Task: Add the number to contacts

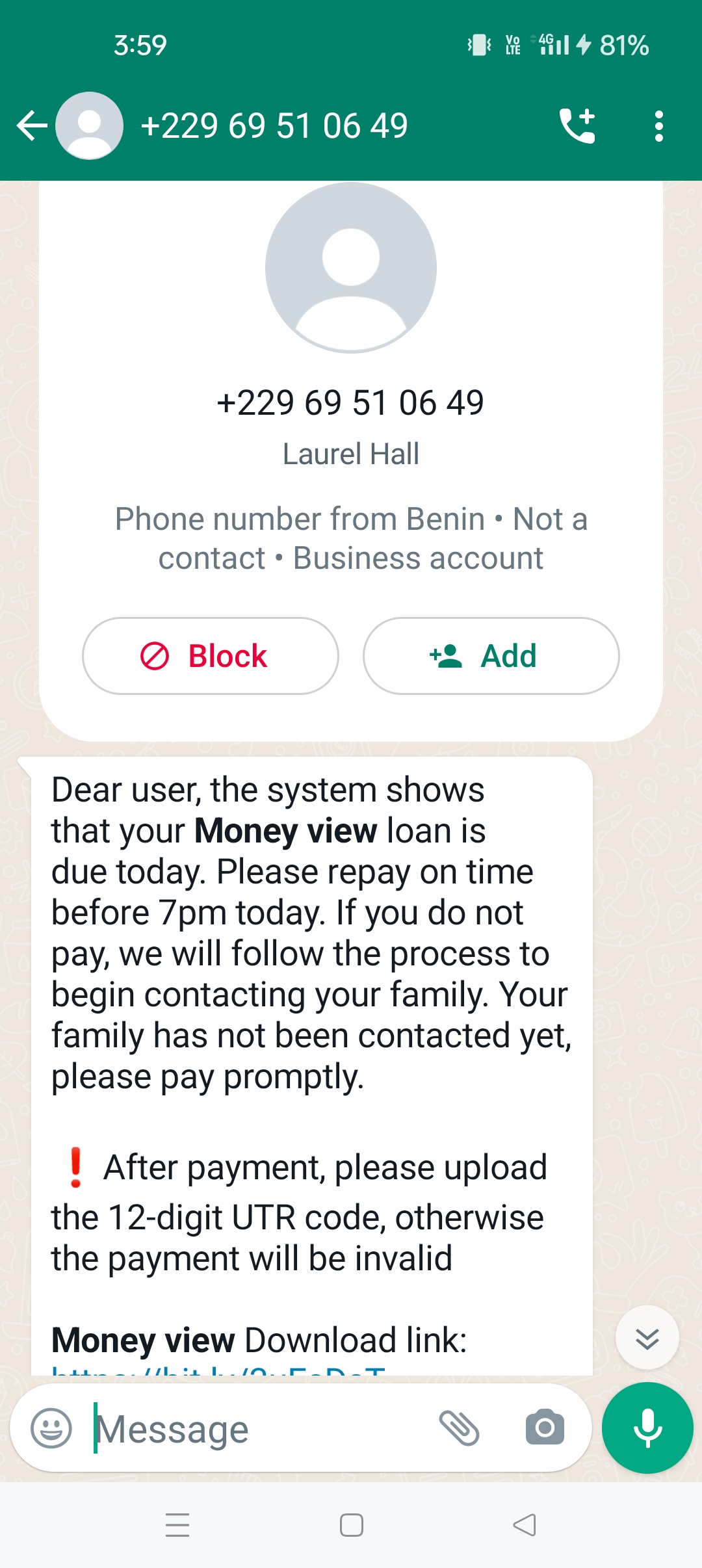Action: point(491,656)
